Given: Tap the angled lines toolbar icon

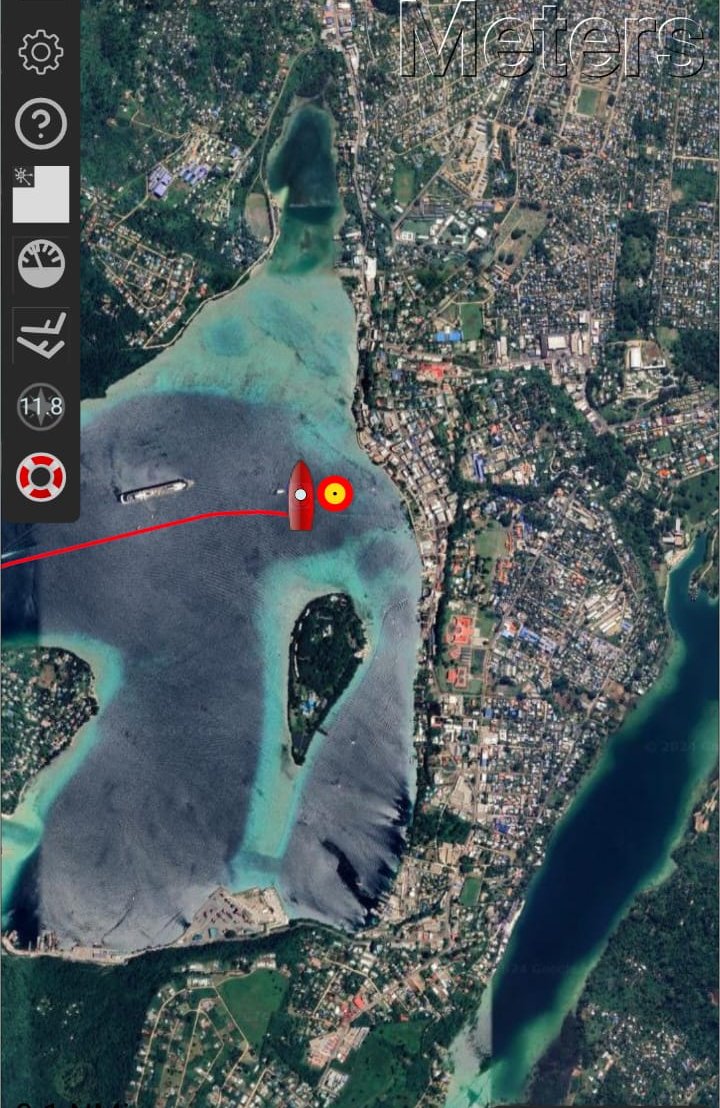Looking at the screenshot, I should [x=41, y=335].
